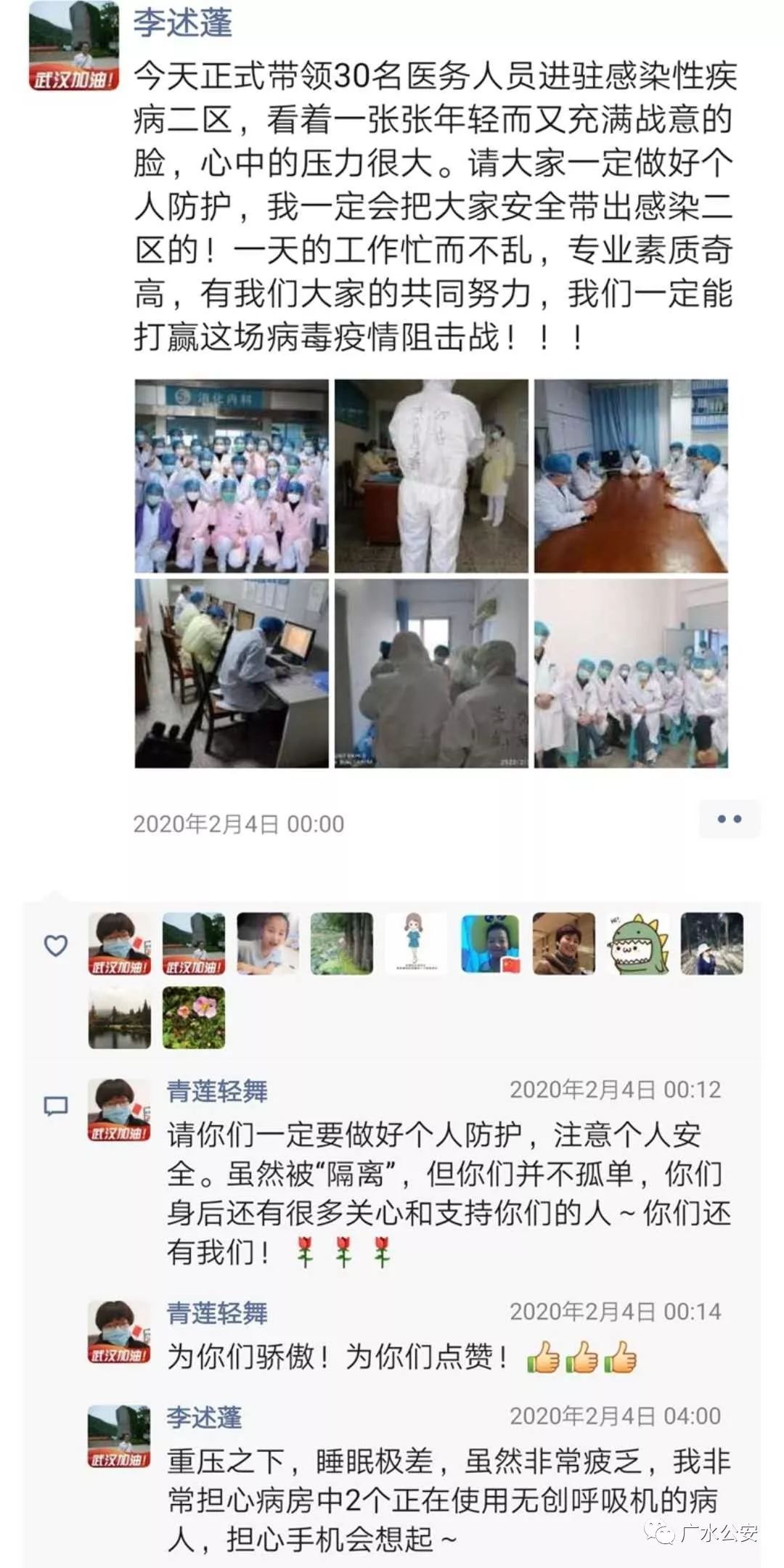
Task: Tap 青莲轻舞's name on the 00:14 comment
Action: (x=217, y=1312)
